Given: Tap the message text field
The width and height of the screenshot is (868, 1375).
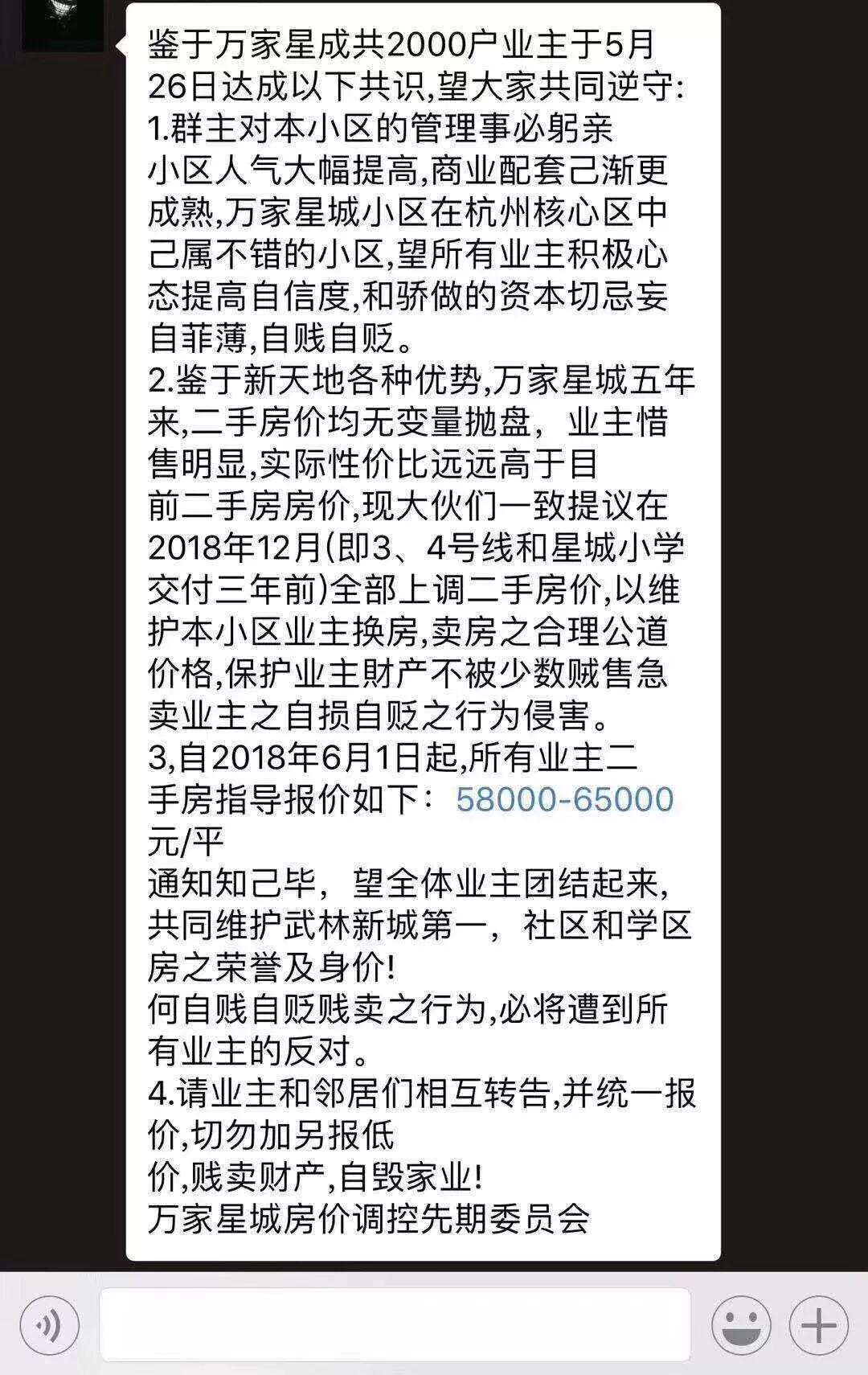Looking at the screenshot, I should (395, 1325).
